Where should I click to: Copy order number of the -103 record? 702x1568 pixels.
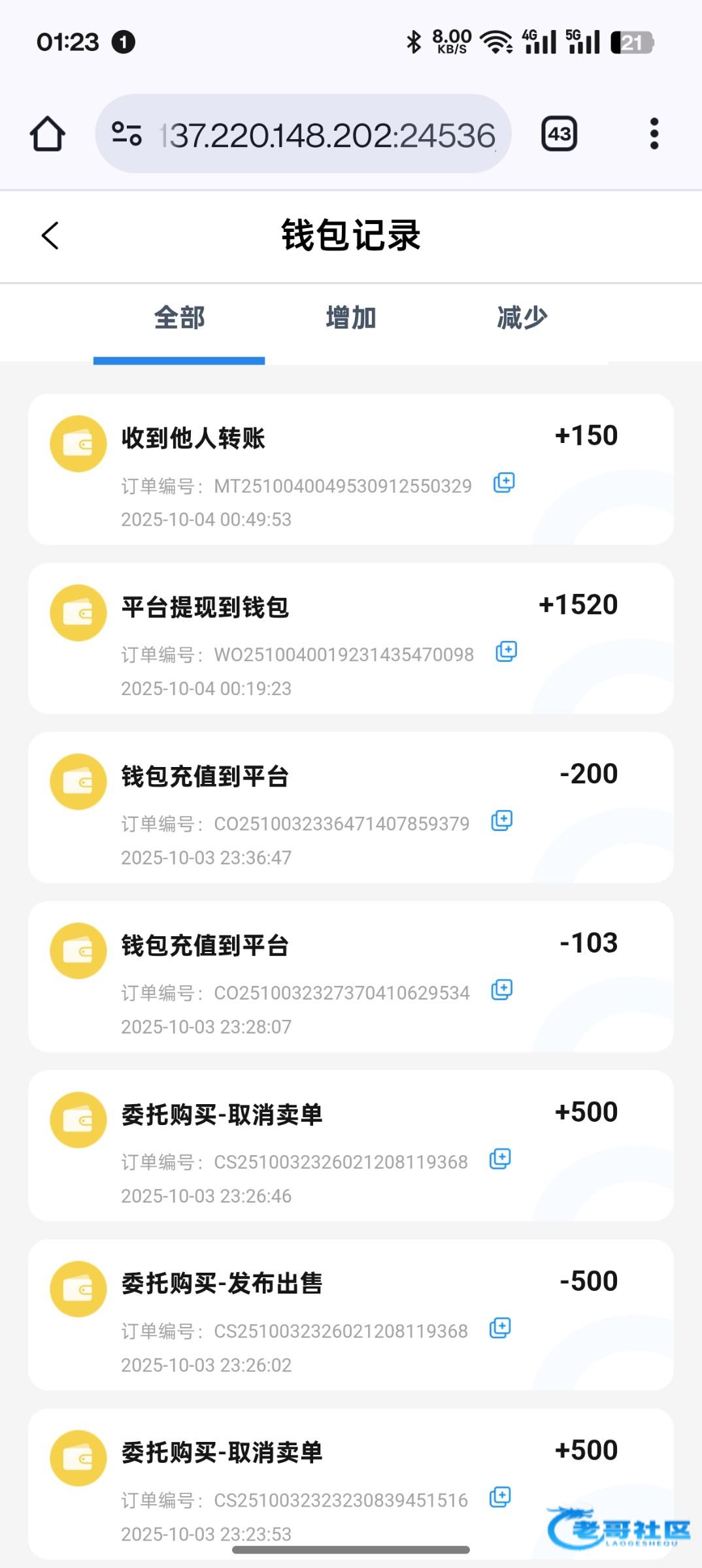tap(502, 990)
